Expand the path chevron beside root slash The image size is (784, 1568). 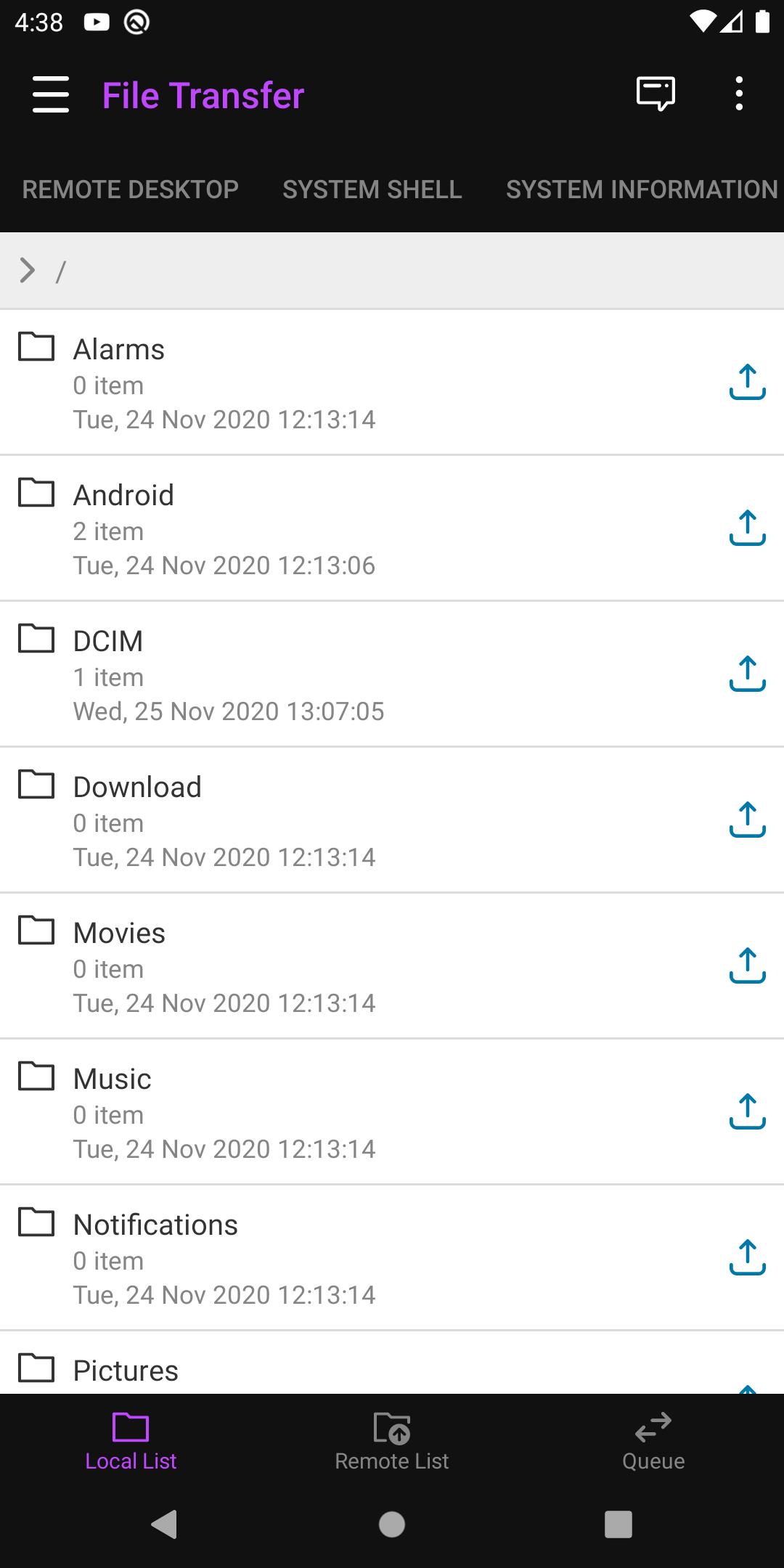pyautogui.click(x=28, y=270)
